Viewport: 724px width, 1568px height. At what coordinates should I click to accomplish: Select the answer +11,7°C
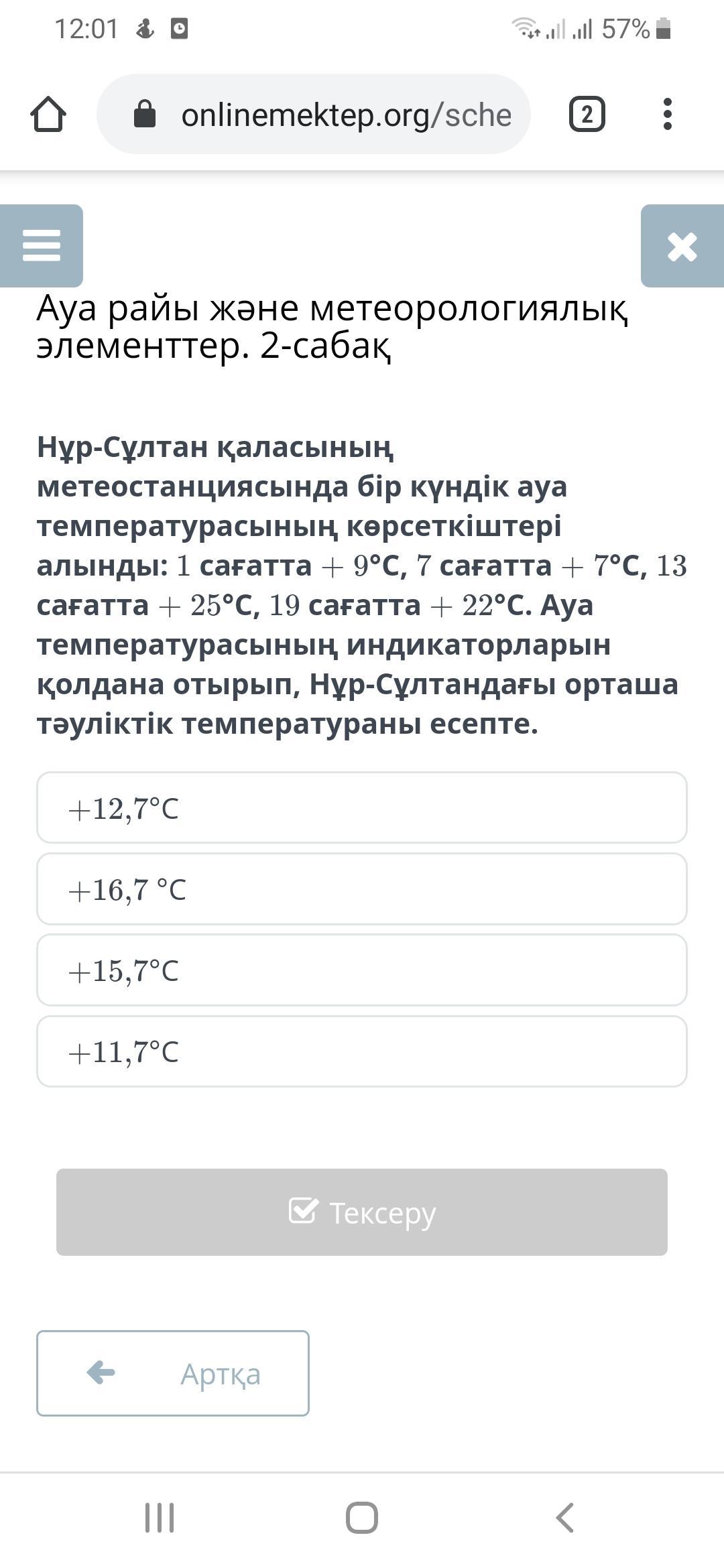click(362, 1051)
